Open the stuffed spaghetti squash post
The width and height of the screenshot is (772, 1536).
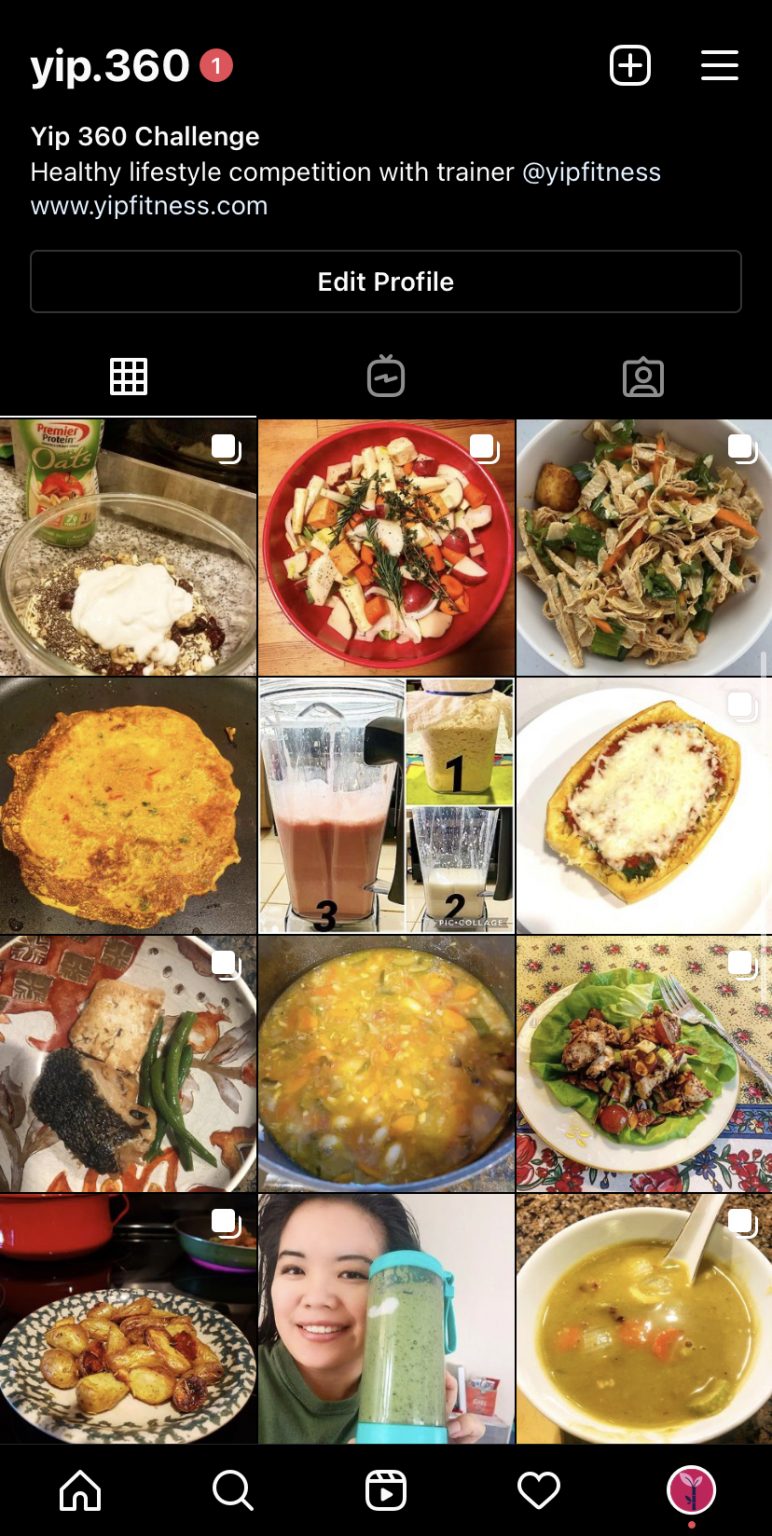pos(644,805)
